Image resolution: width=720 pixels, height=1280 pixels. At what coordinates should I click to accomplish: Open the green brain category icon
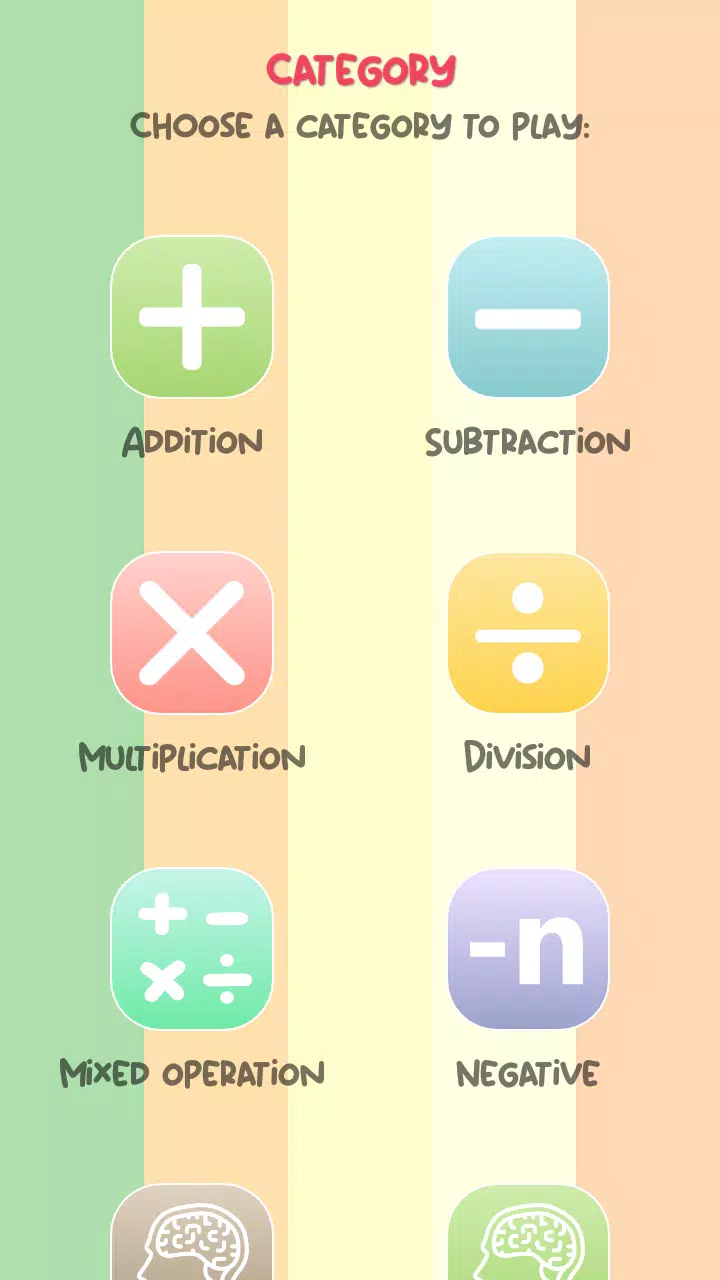(528, 1240)
